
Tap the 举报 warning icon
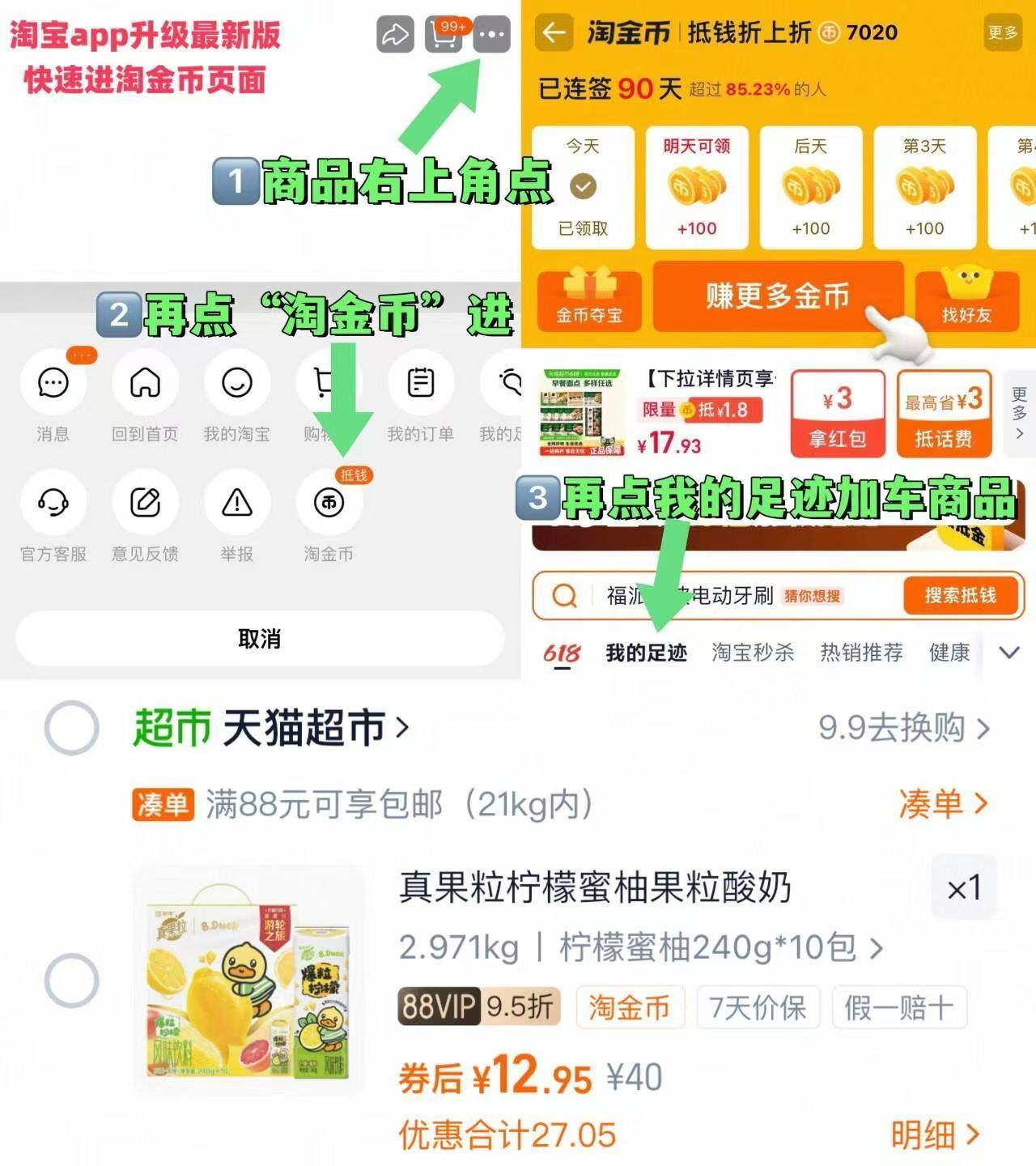tap(236, 503)
